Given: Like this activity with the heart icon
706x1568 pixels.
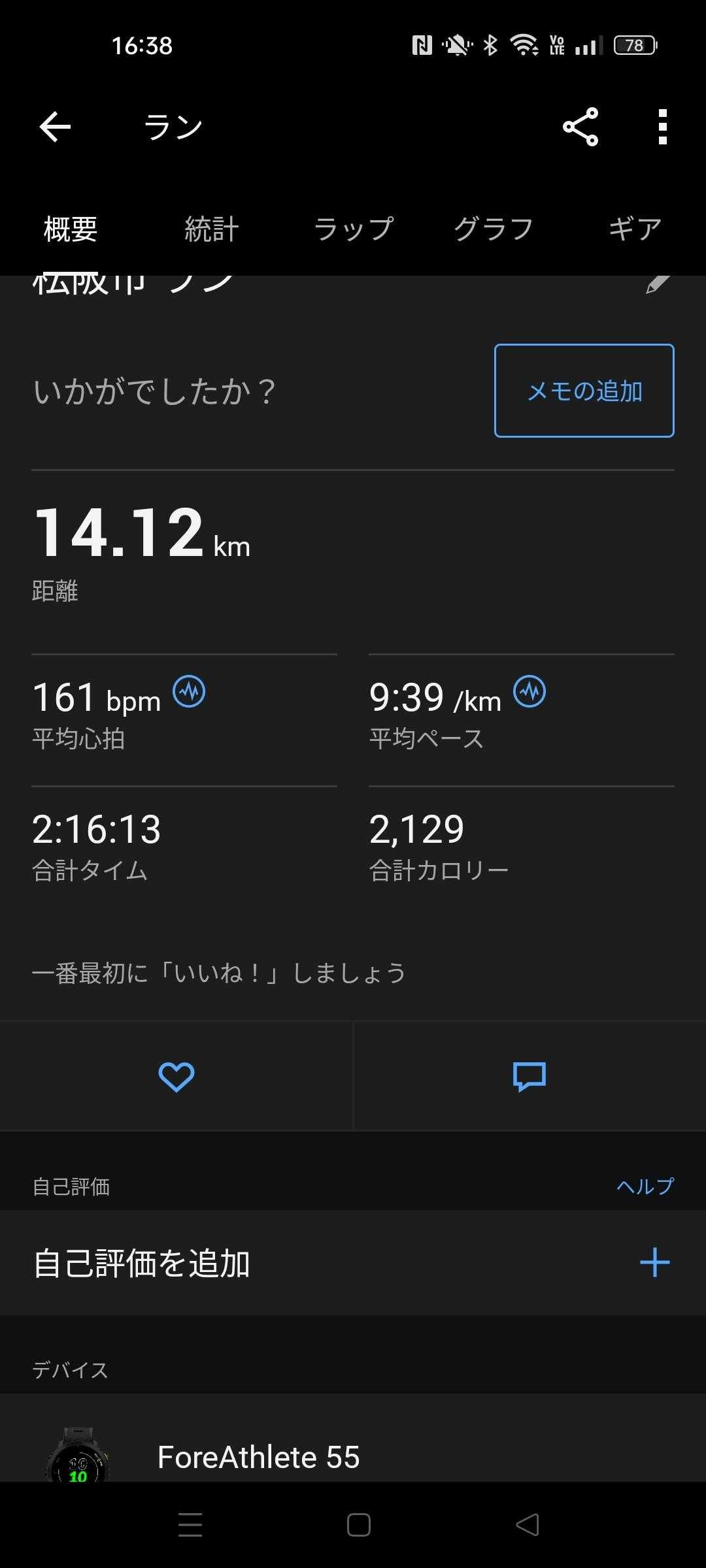Looking at the screenshot, I should point(176,1077).
